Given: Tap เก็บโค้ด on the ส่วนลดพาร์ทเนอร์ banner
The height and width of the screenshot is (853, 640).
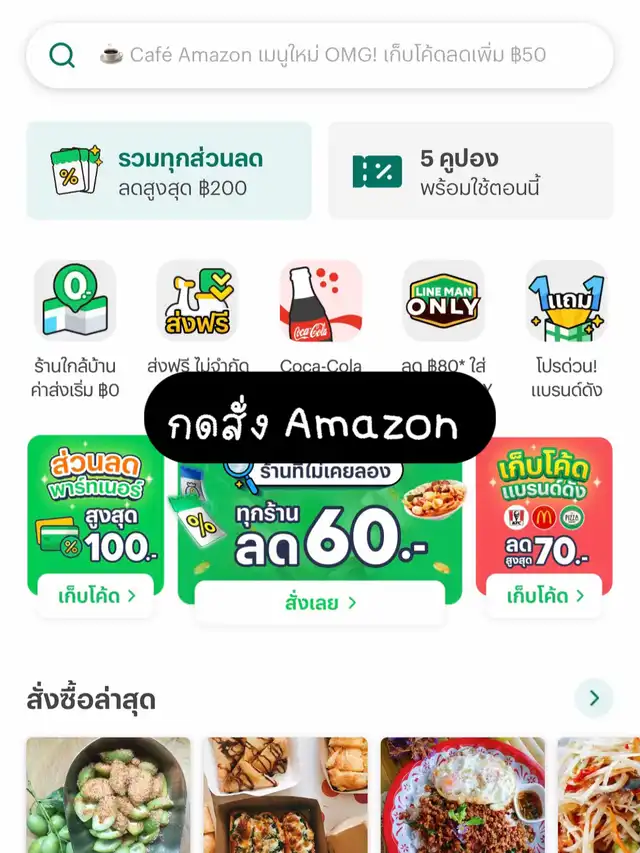Looking at the screenshot, I should (x=96, y=597).
